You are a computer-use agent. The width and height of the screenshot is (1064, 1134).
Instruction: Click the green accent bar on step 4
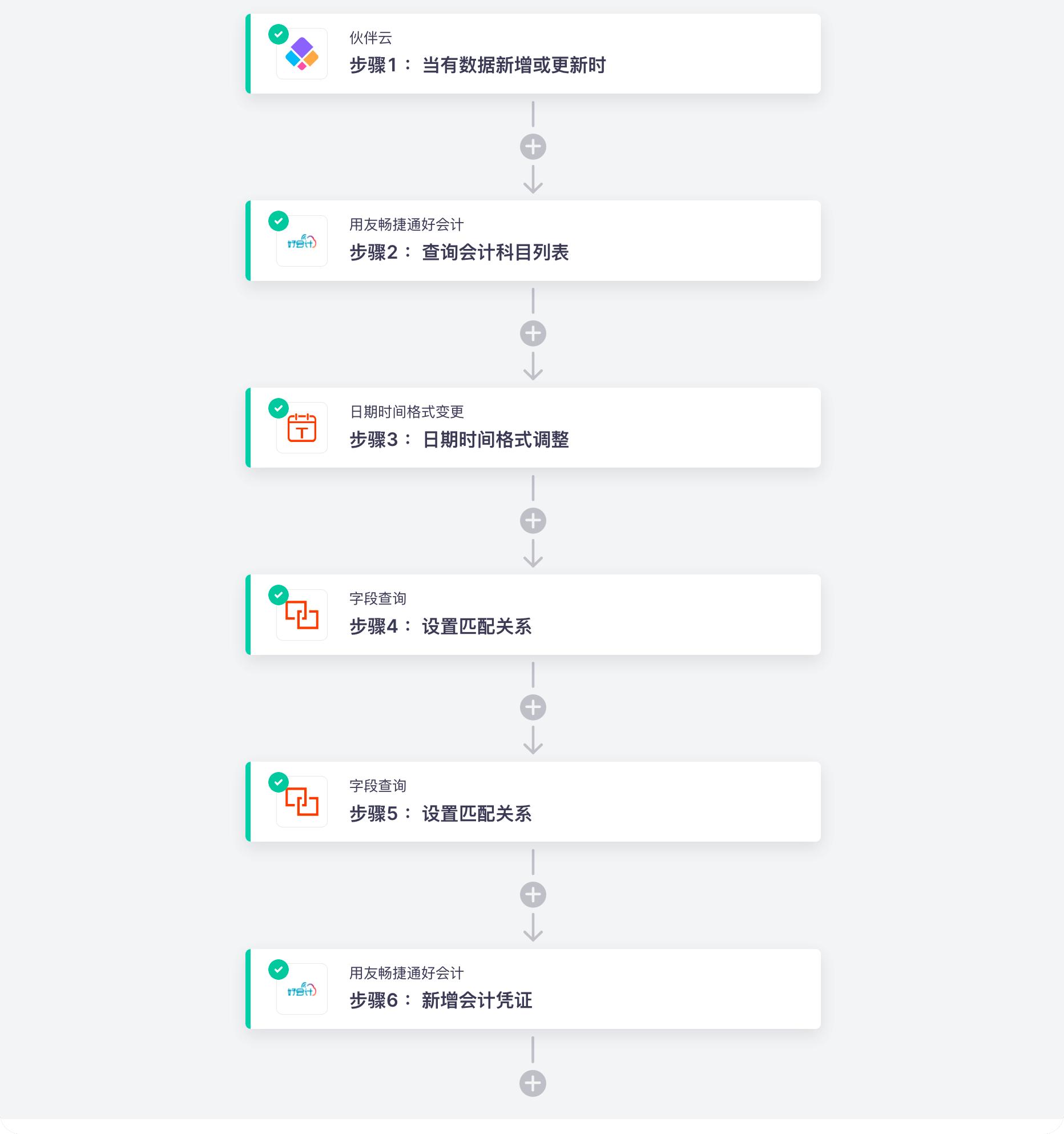248,615
